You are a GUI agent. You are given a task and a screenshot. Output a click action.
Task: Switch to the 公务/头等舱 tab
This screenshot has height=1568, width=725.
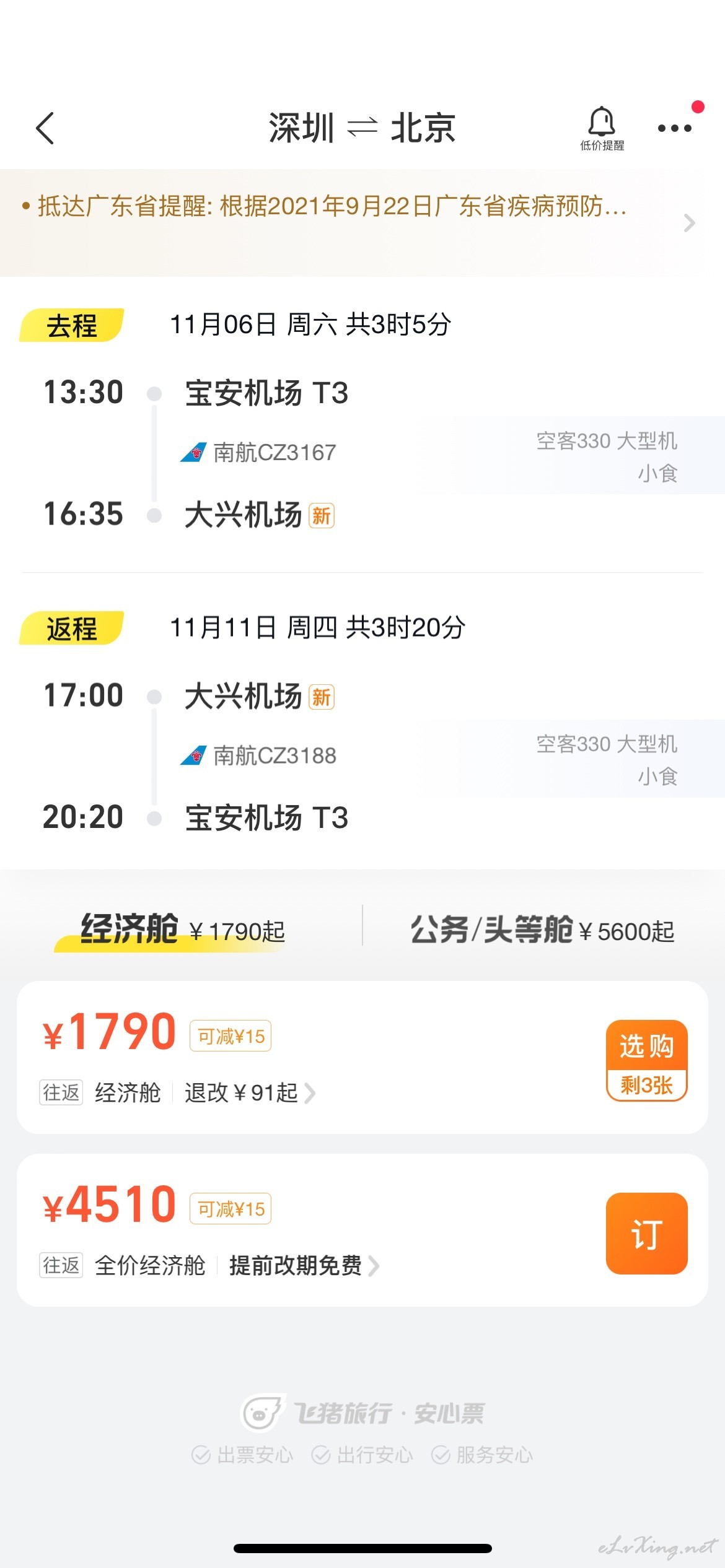pos(543,930)
